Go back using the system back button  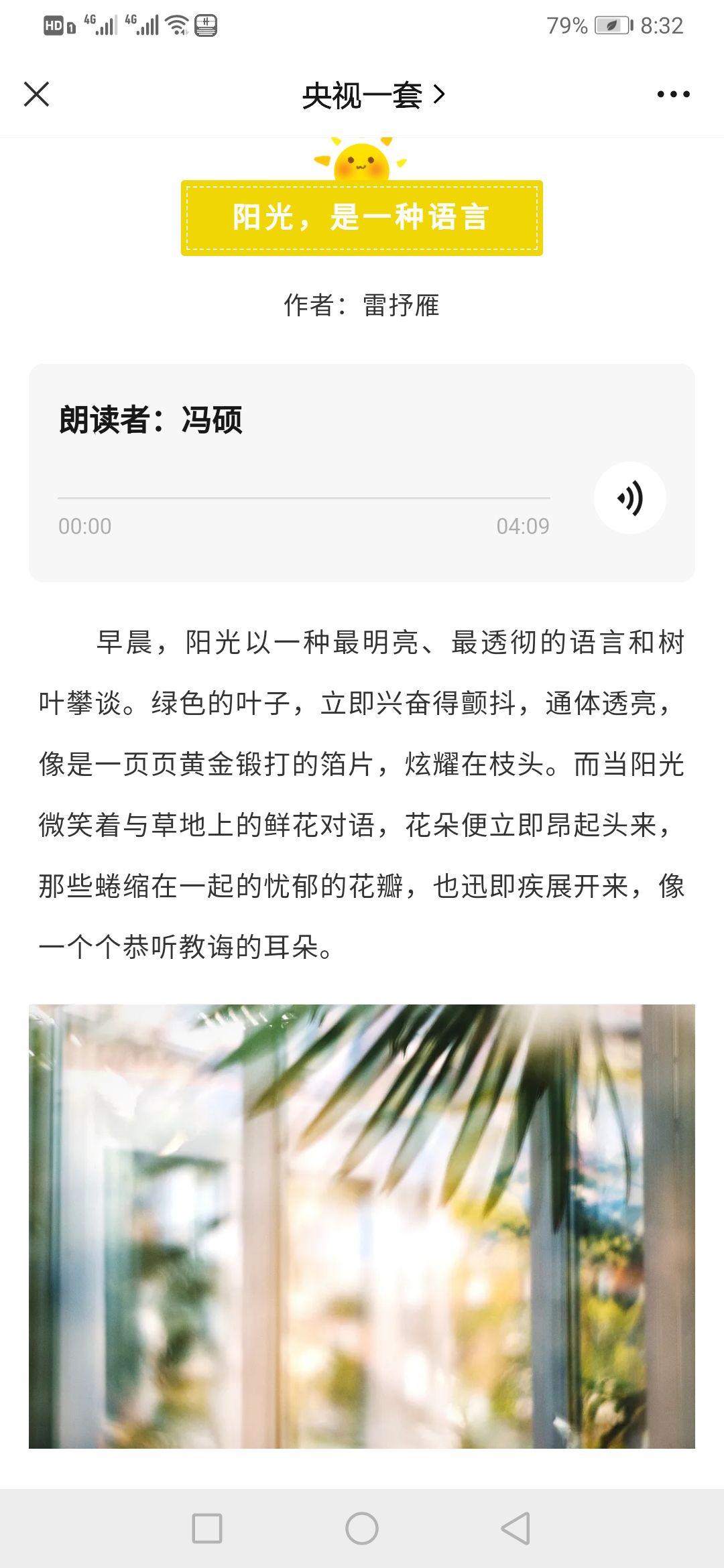tap(516, 1528)
